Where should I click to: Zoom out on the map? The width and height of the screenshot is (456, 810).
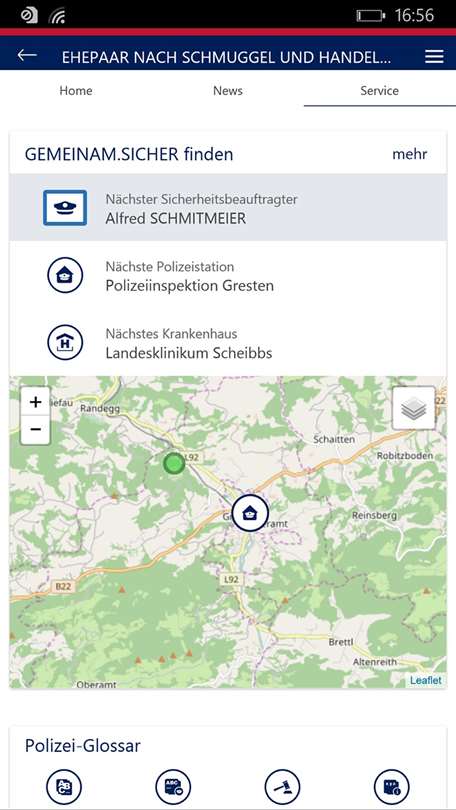click(x=35, y=430)
